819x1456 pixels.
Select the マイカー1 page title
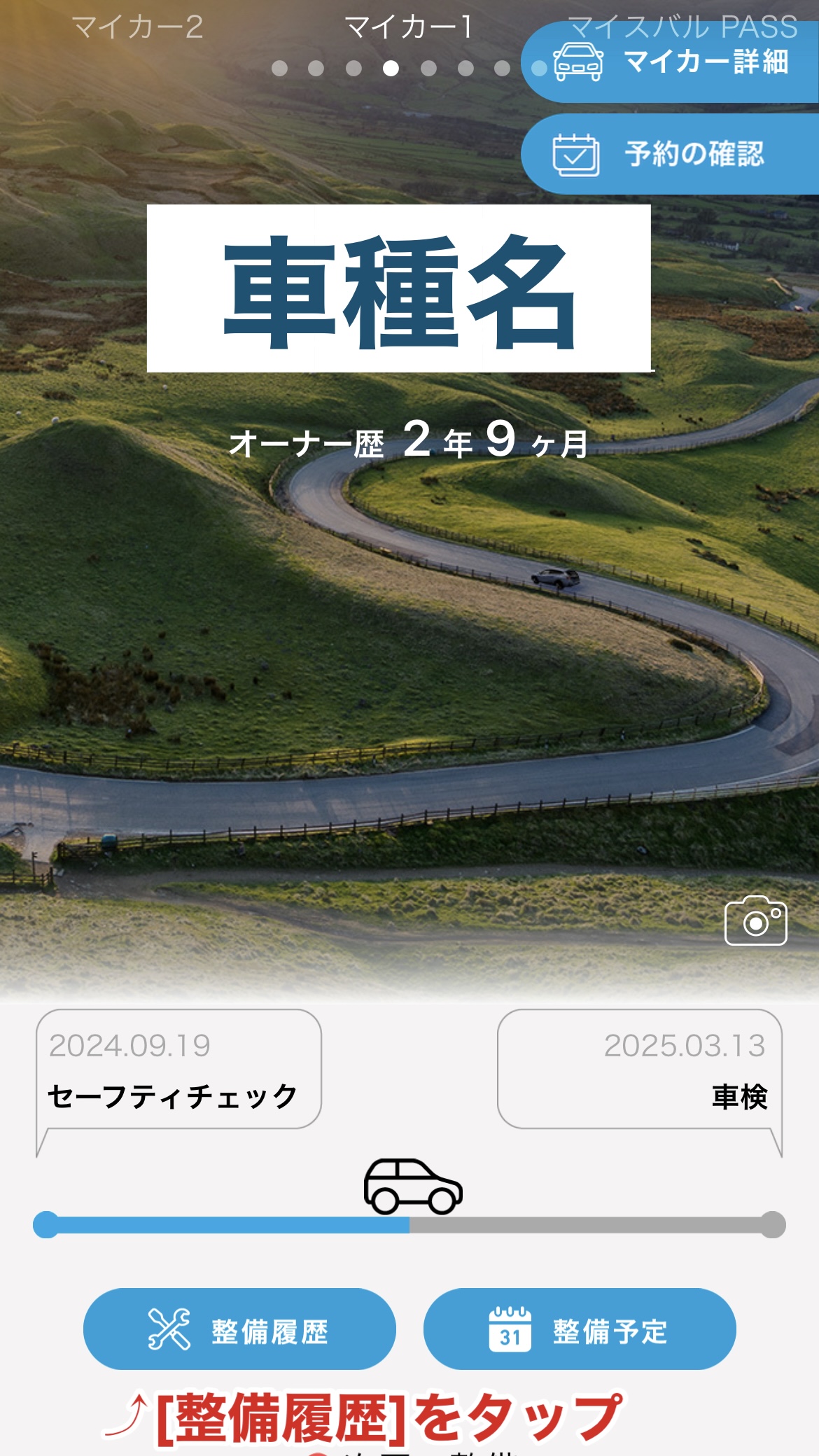click(409, 28)
